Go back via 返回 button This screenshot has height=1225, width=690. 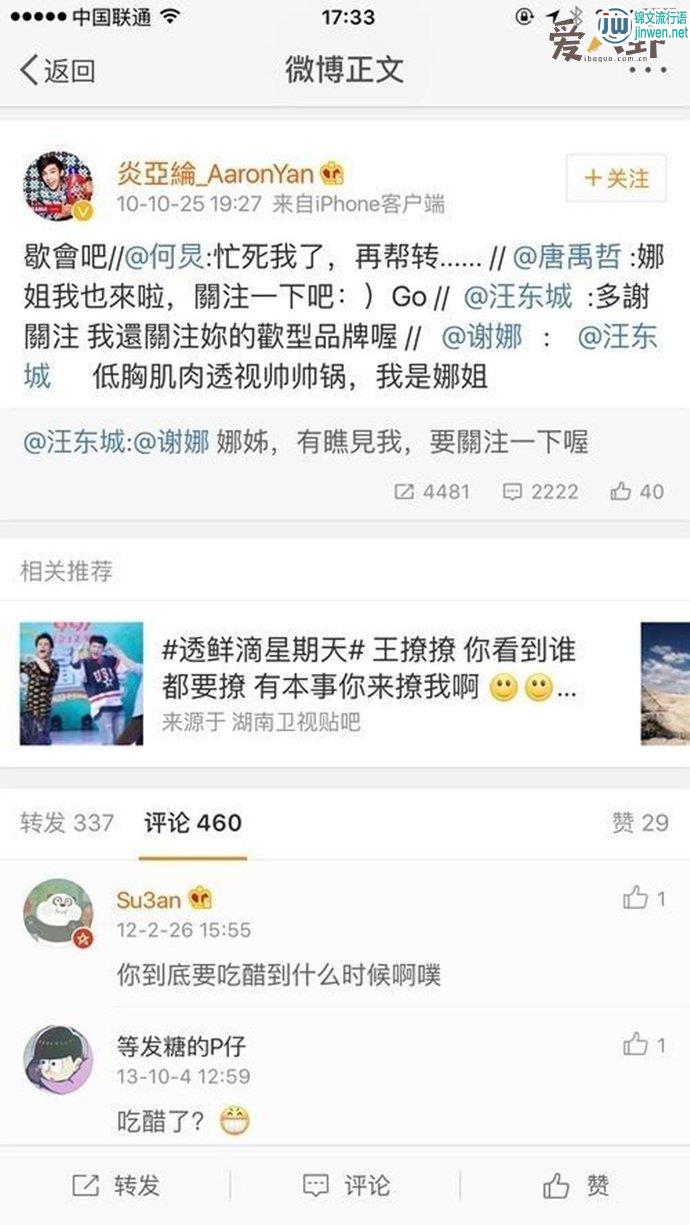[58, 70]
